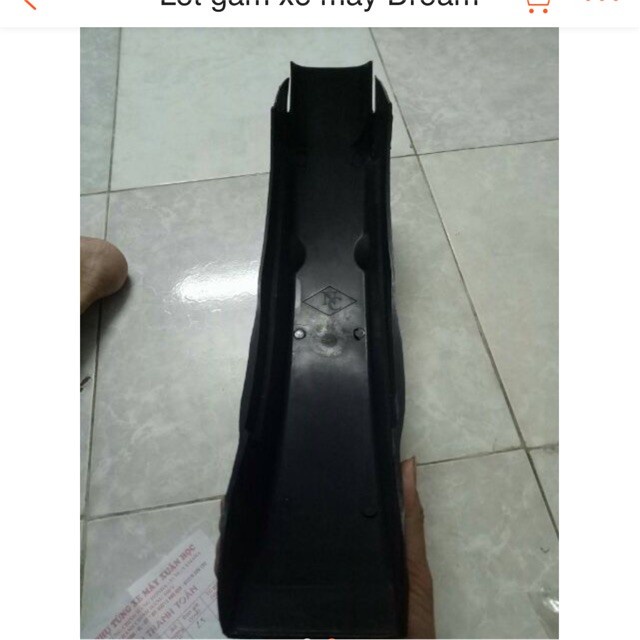Open the shopping cart
640x640 pixels.
pyautogui.click(x=537, y=4)
